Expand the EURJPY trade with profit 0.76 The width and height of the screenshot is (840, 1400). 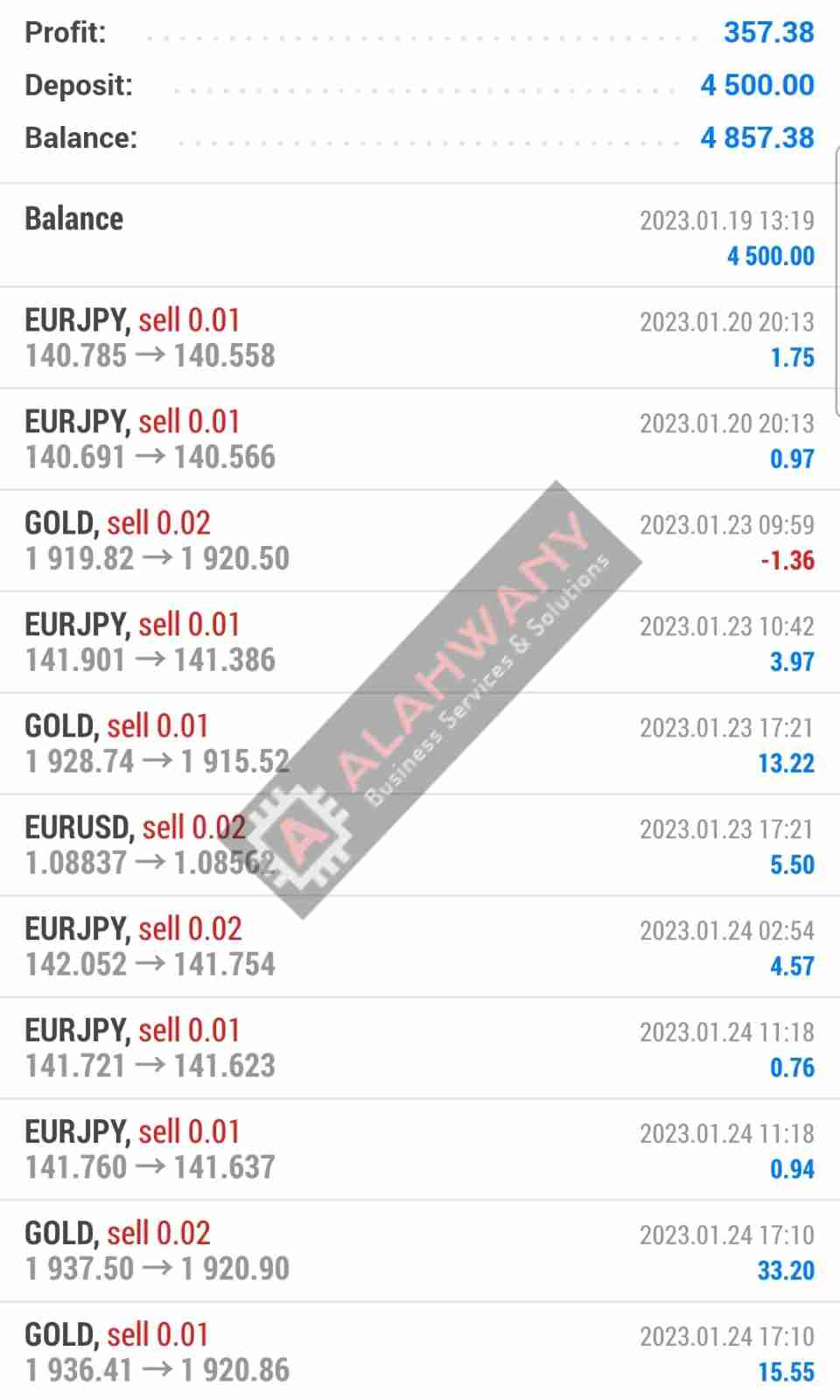[x=420, y=1048]
